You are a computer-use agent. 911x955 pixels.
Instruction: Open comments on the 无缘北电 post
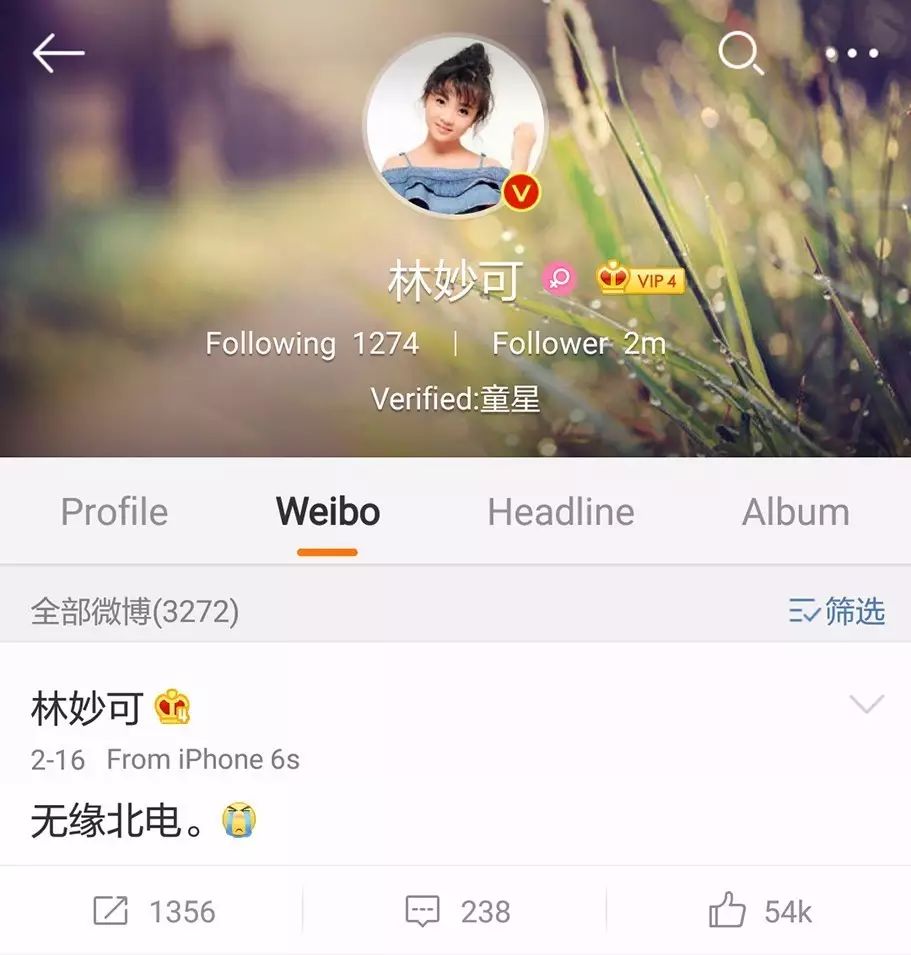click(457, 911)
